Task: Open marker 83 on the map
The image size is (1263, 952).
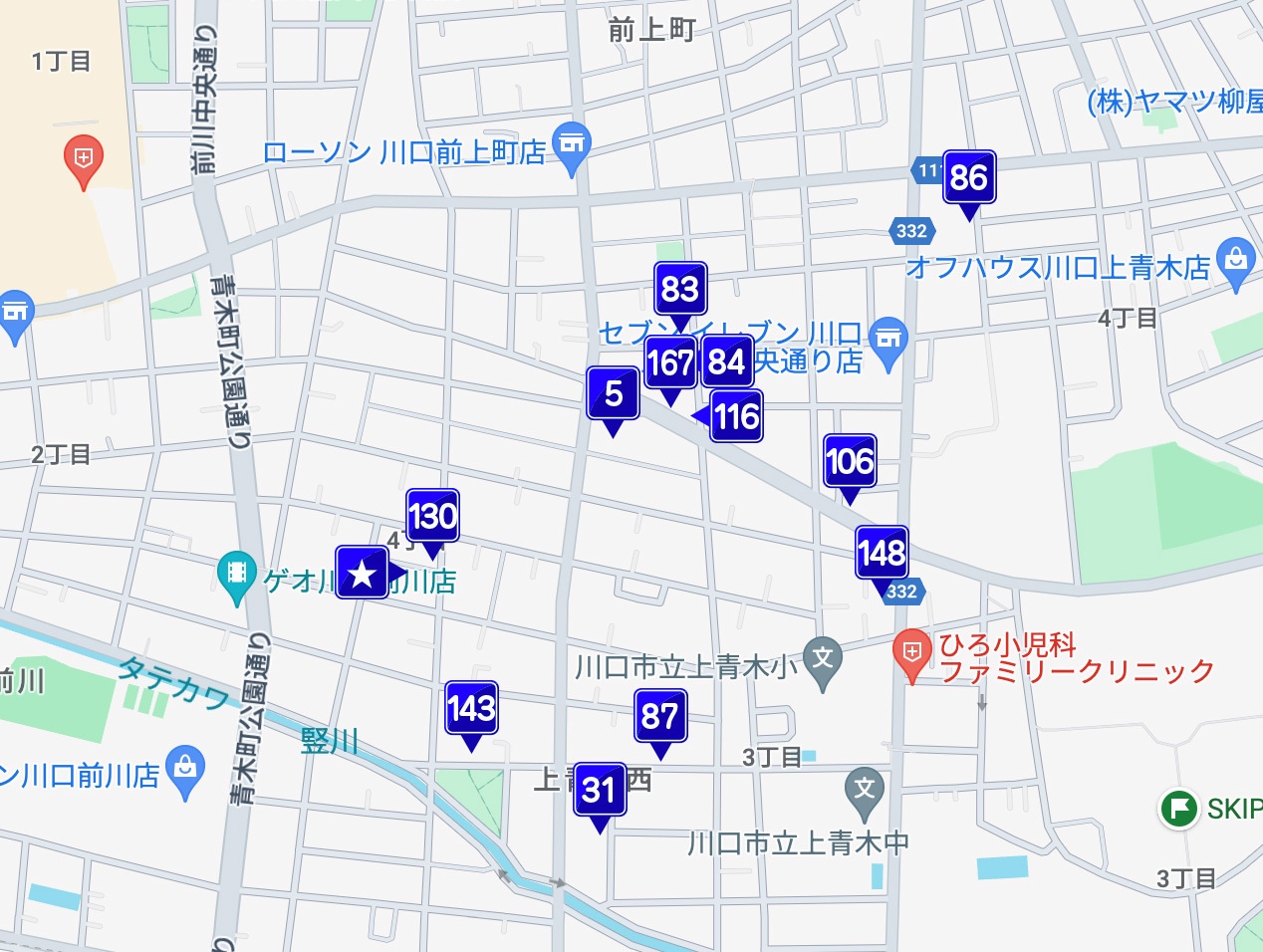Action: tap(680, 289)
